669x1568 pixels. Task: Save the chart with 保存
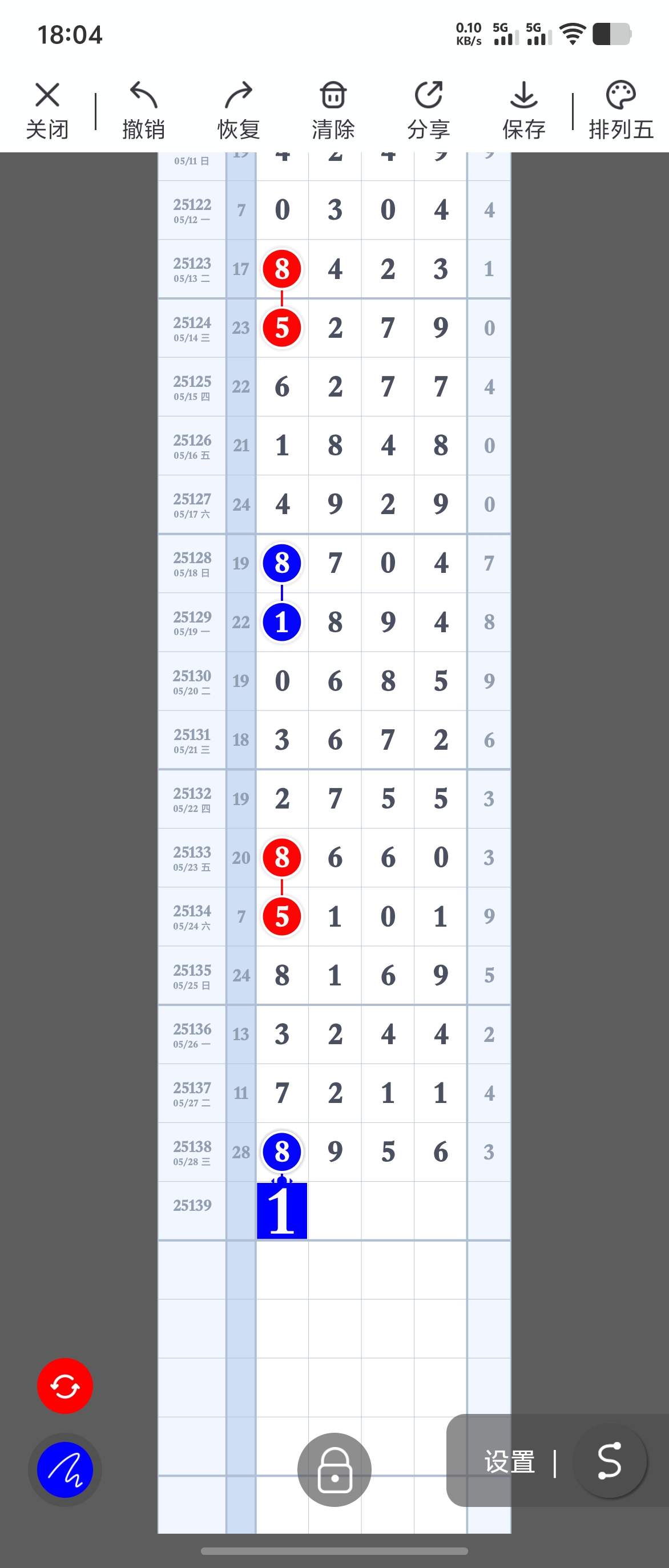pyautogui.click(x=523, y=110)
